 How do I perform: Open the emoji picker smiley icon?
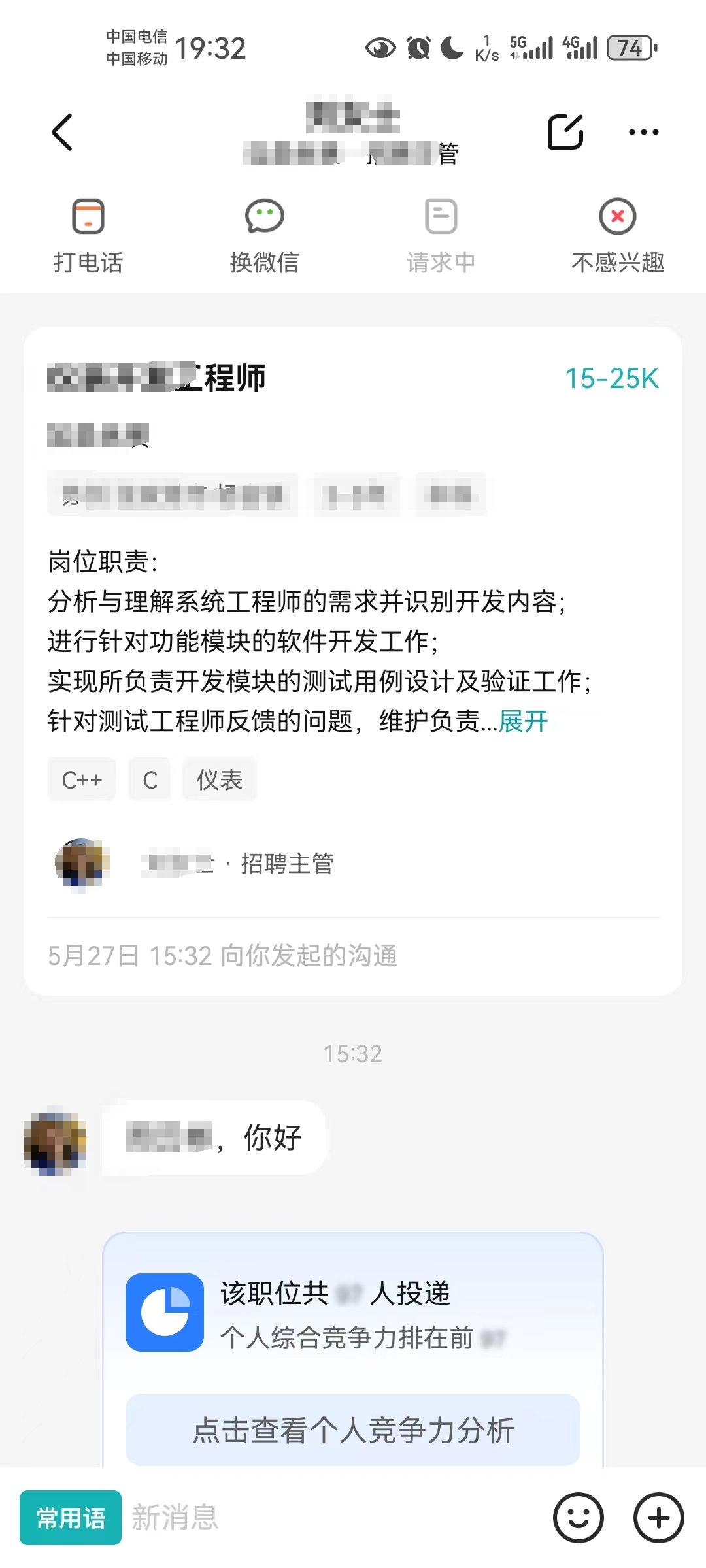click(579, 1518)
